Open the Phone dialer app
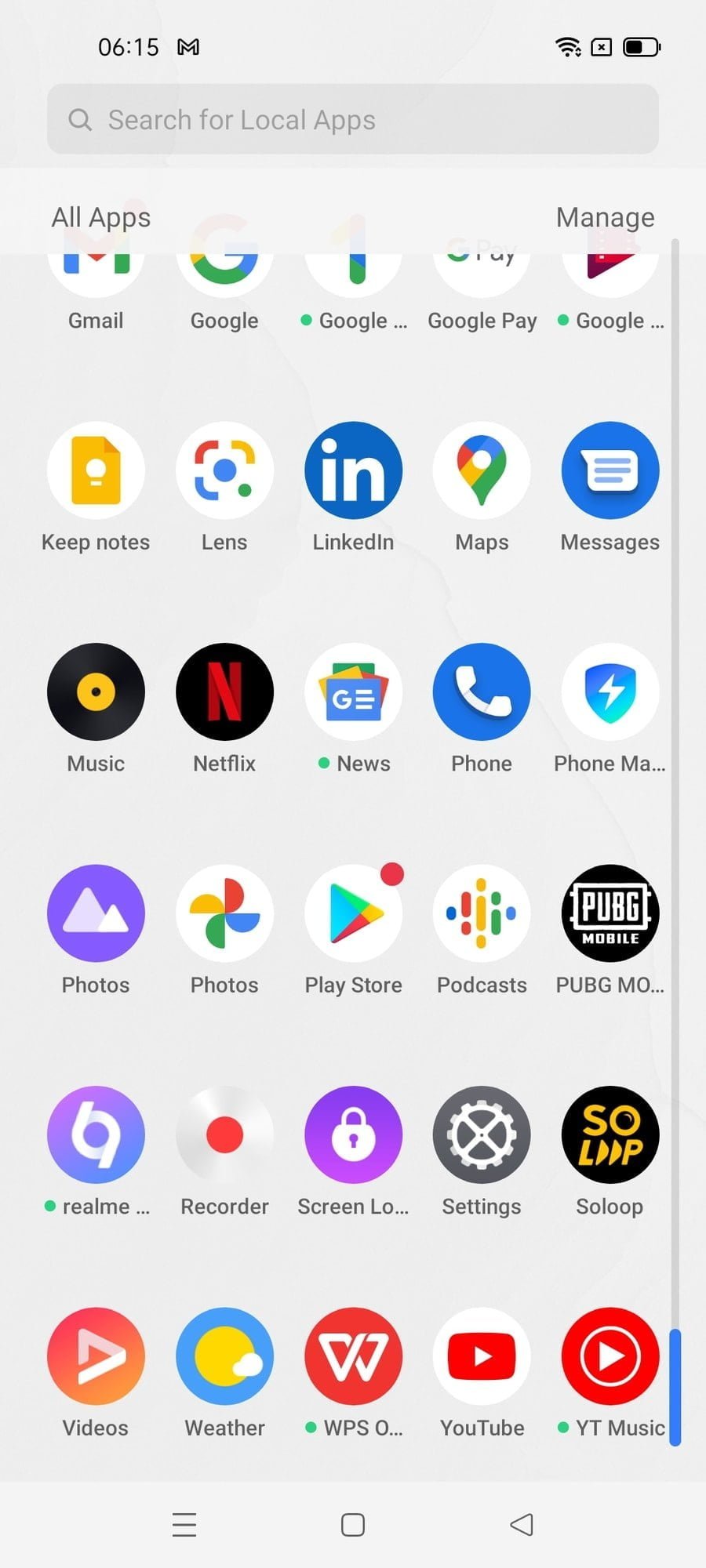 click(482, 692)
